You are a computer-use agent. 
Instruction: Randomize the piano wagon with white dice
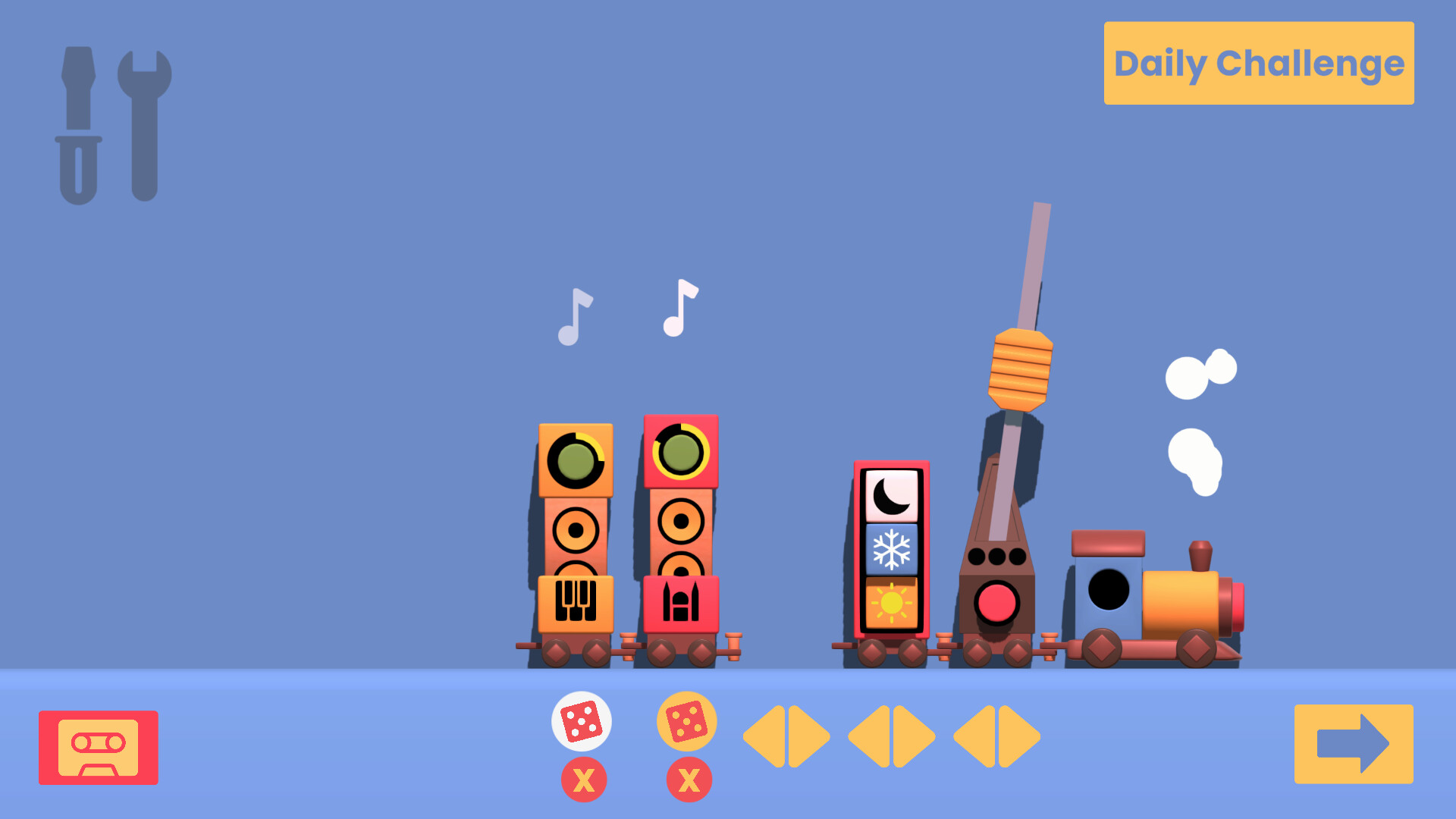[582, 720]
